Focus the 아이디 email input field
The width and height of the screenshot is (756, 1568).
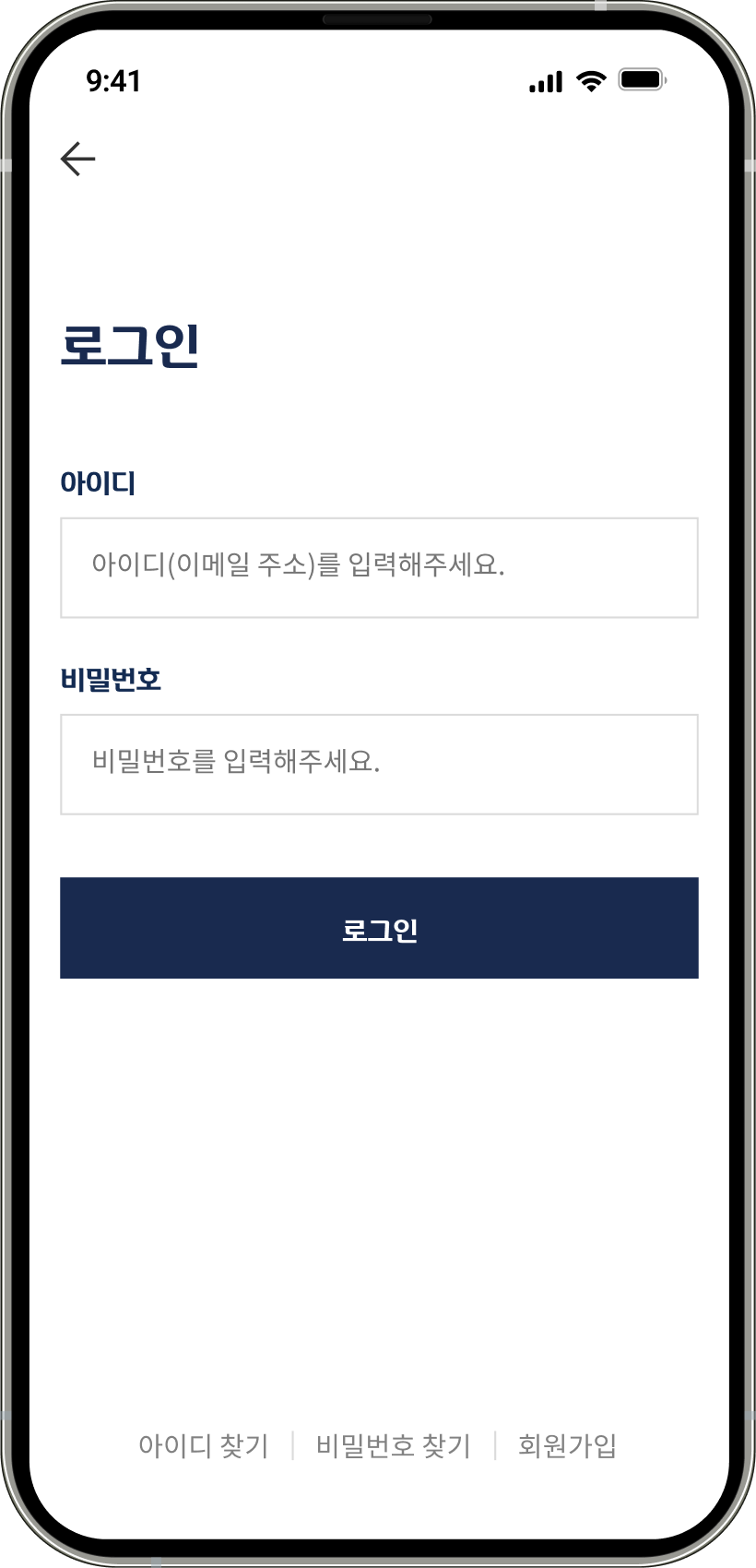(x=379, y=567)
